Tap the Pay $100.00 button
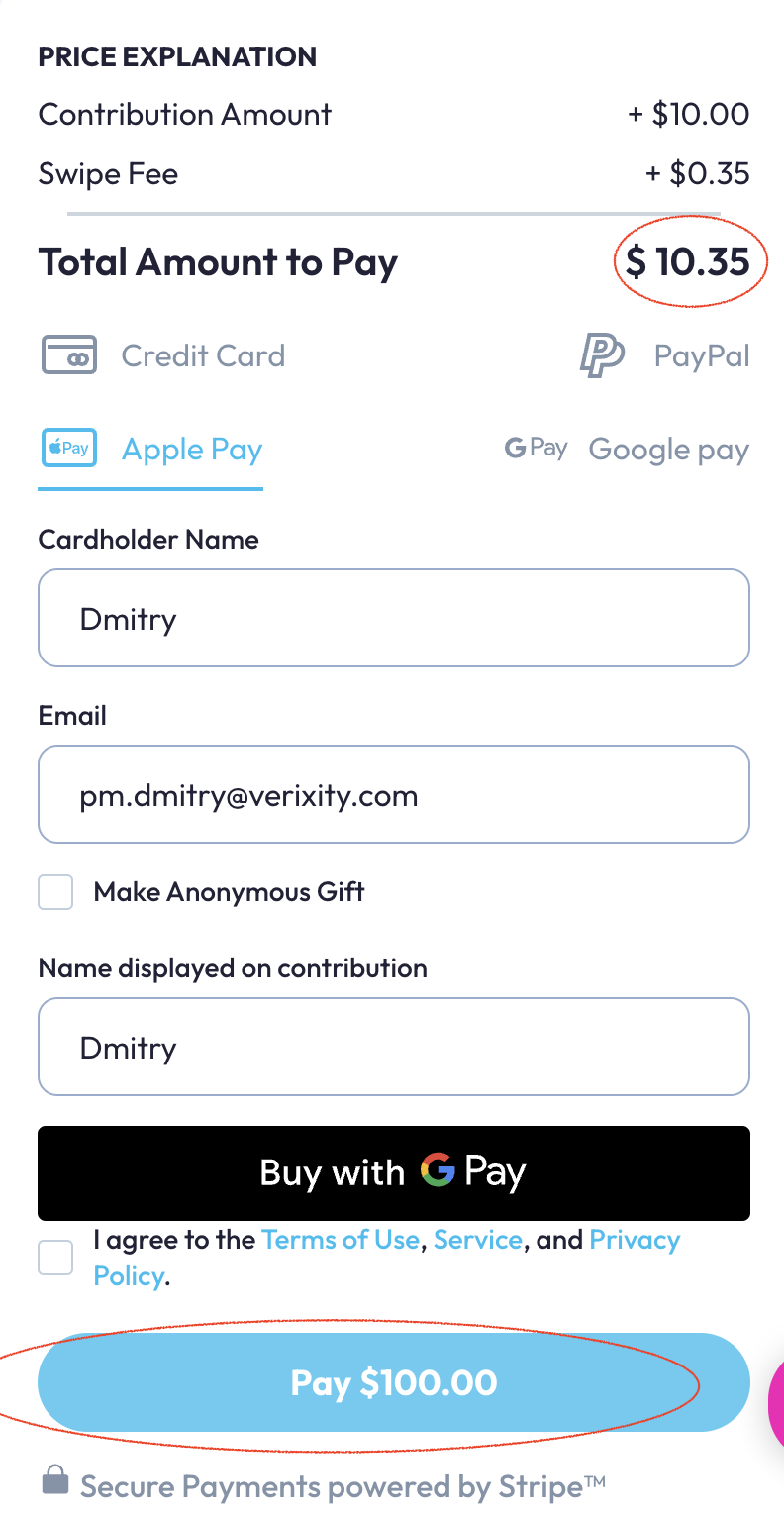Screen dimensions: 784x1517 [394, 1382]
